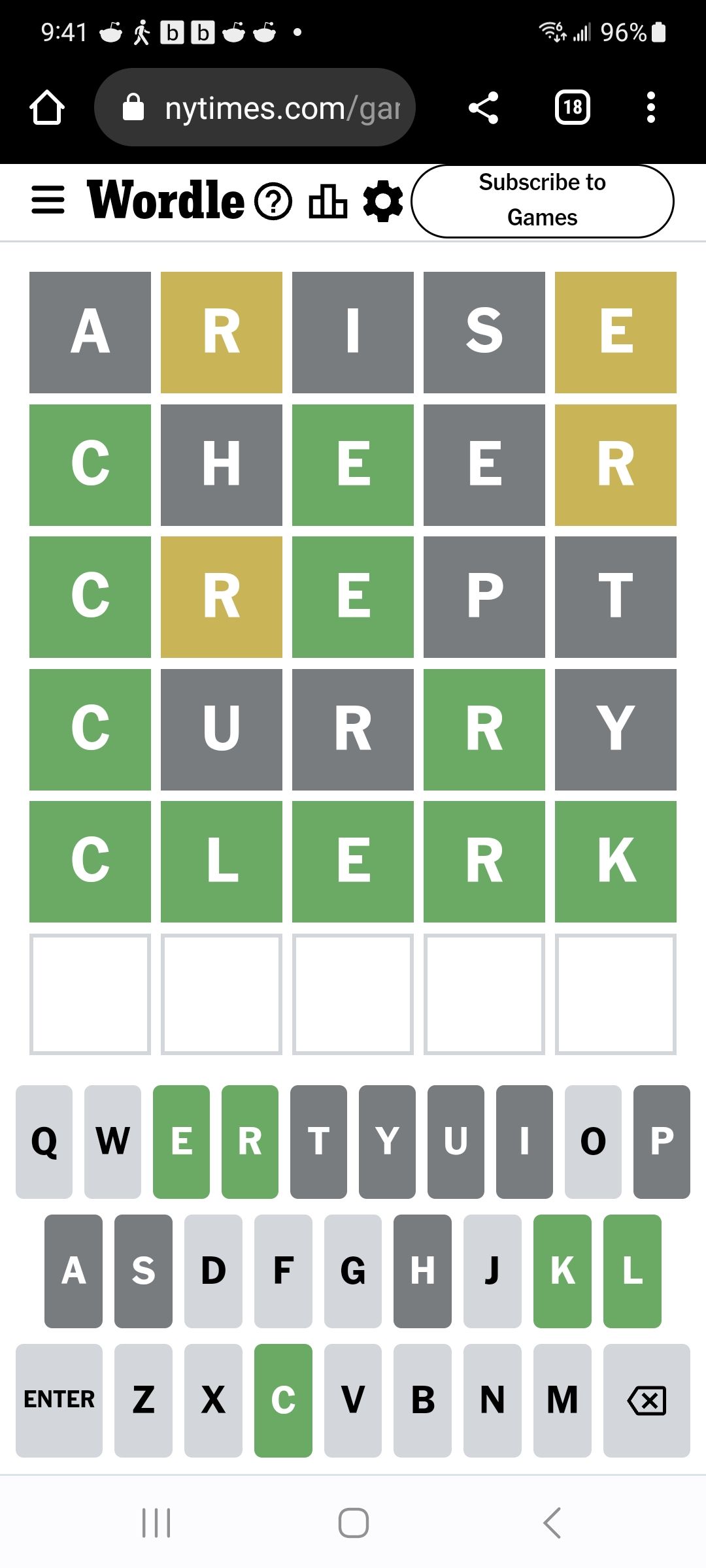
Task: Tap the ENTER key
Action: pos(59,1399)
